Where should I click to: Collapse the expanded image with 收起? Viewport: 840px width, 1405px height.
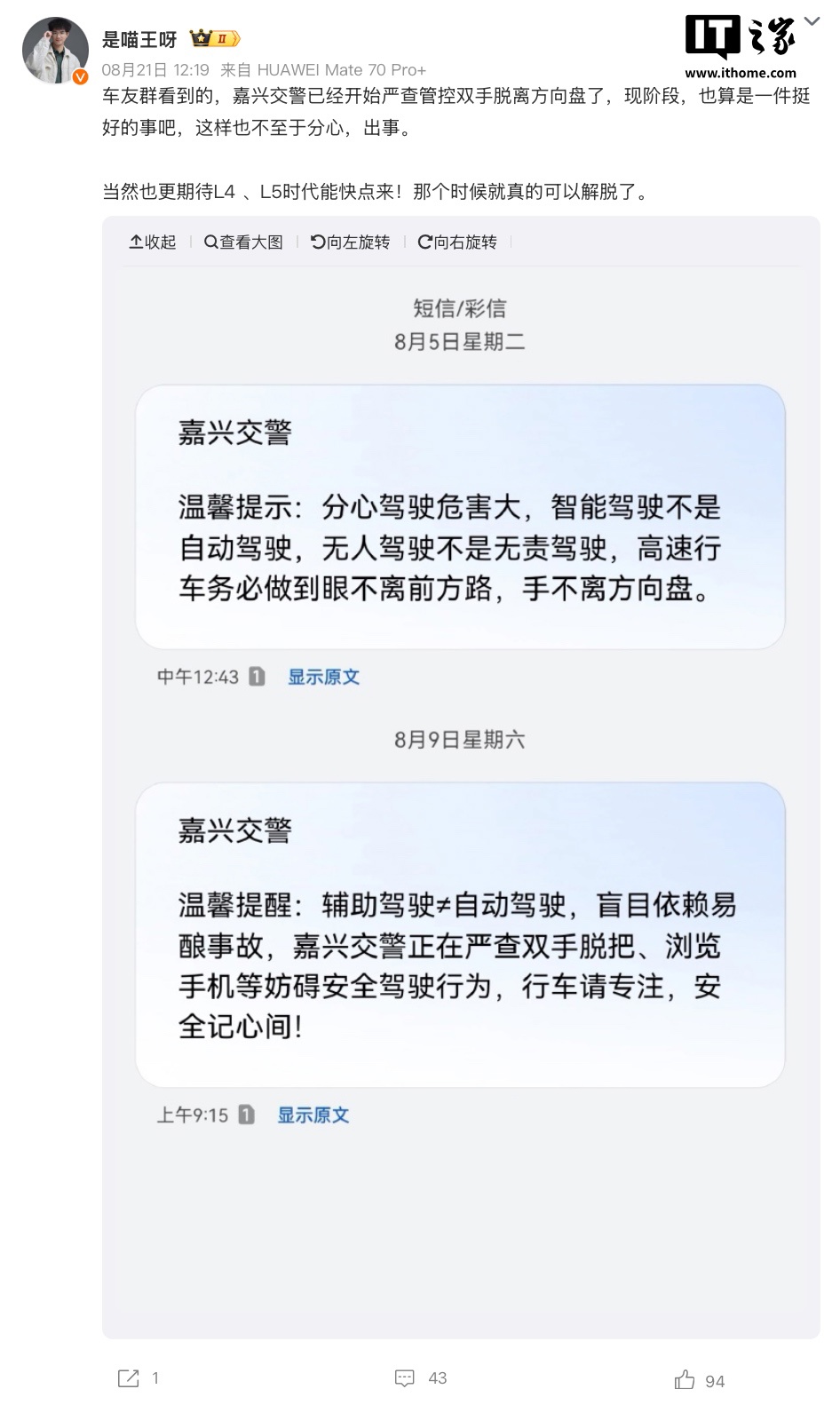click(153, 242)
